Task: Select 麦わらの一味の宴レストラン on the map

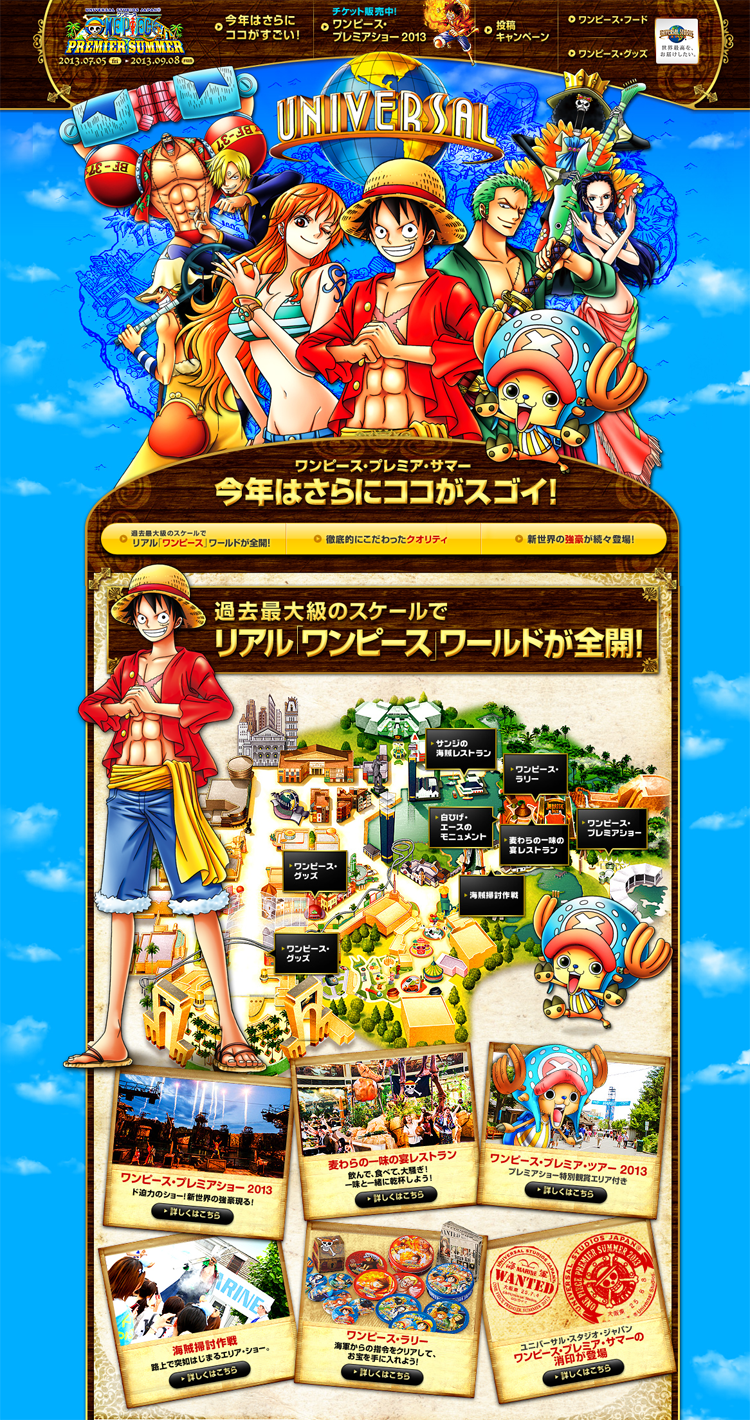Action: click(x=532, y=845)
